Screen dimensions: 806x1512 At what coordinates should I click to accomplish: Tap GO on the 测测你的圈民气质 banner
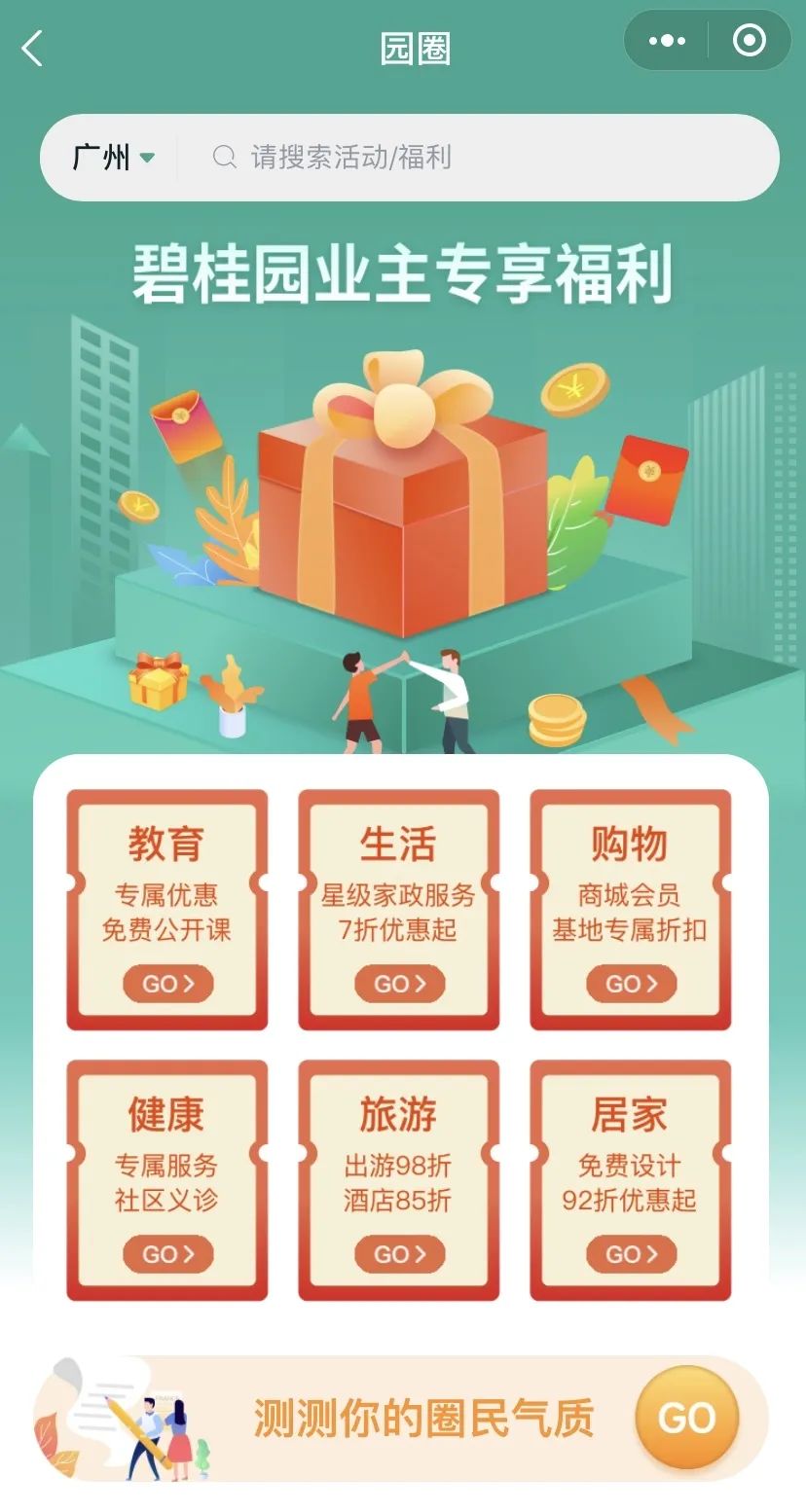tap(686, 1419)
